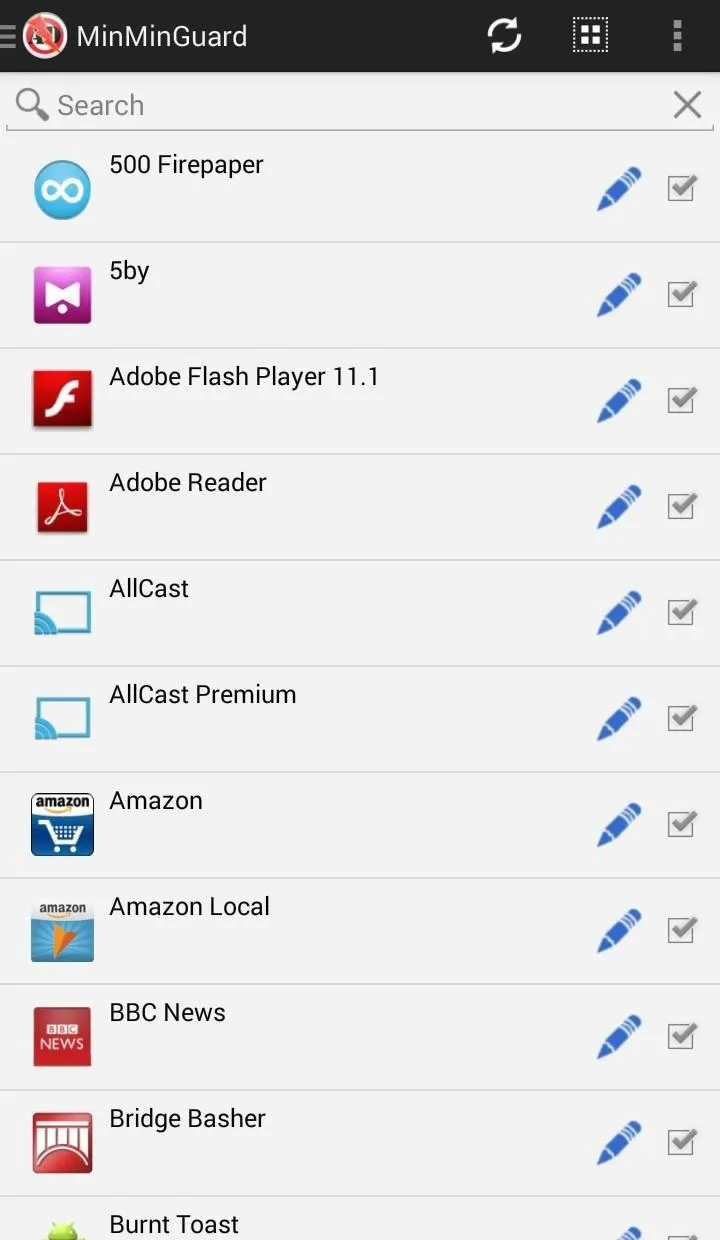Clear the search box with the X
The height and width of the screenshot is (1240, 720).
click(x=687, y=105)
